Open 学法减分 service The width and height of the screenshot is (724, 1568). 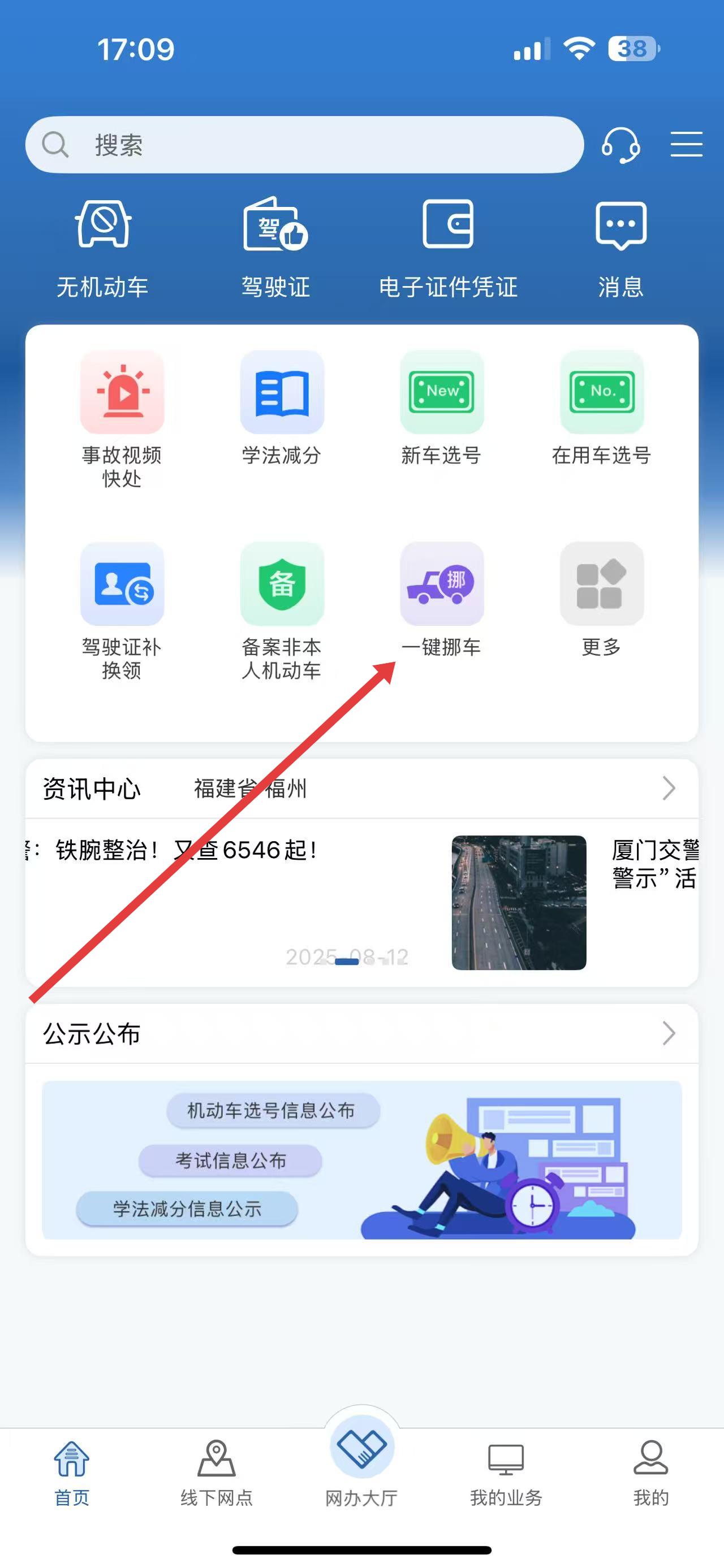(282, 406)
